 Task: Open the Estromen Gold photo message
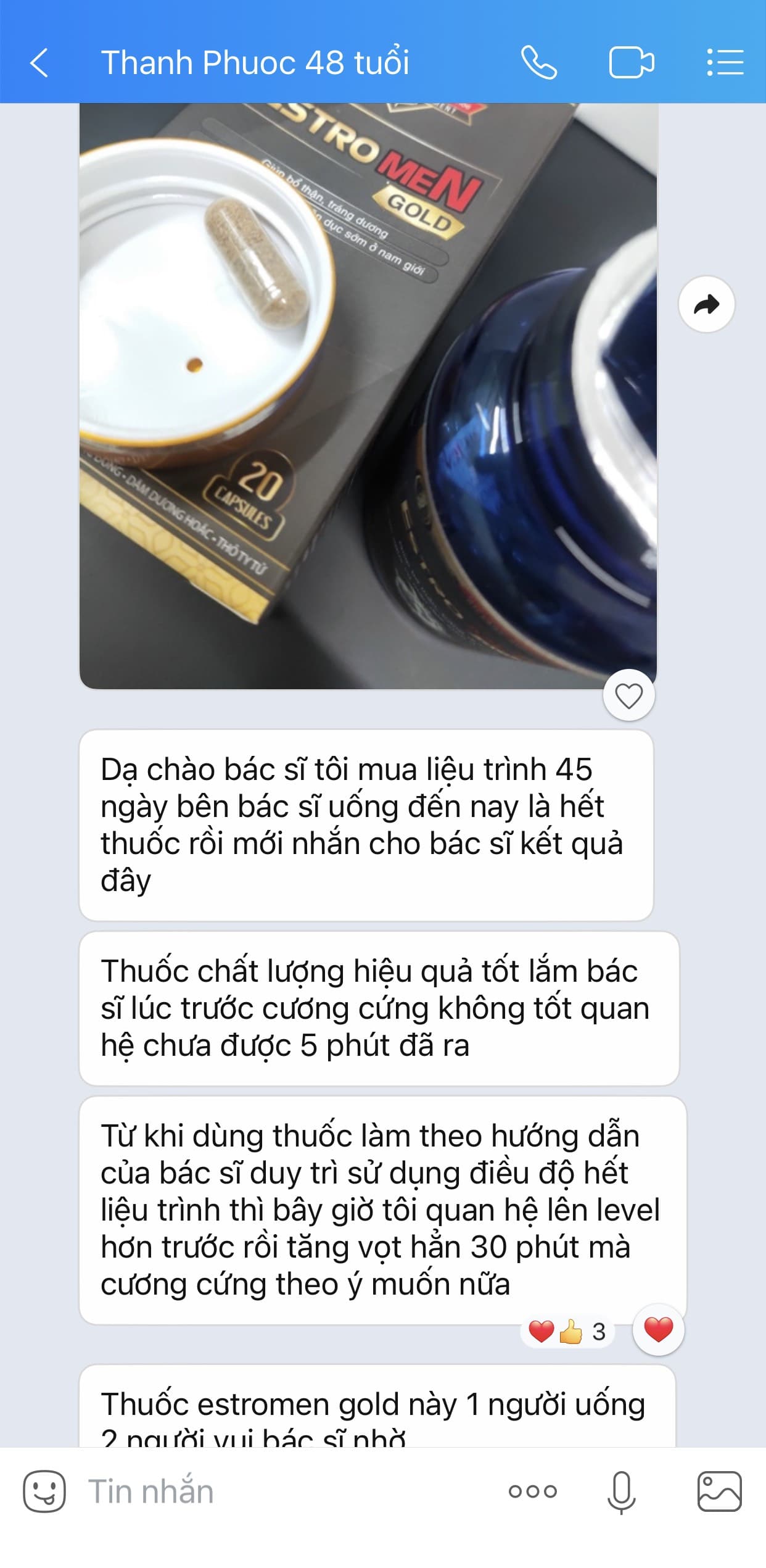tap(368, 396)
